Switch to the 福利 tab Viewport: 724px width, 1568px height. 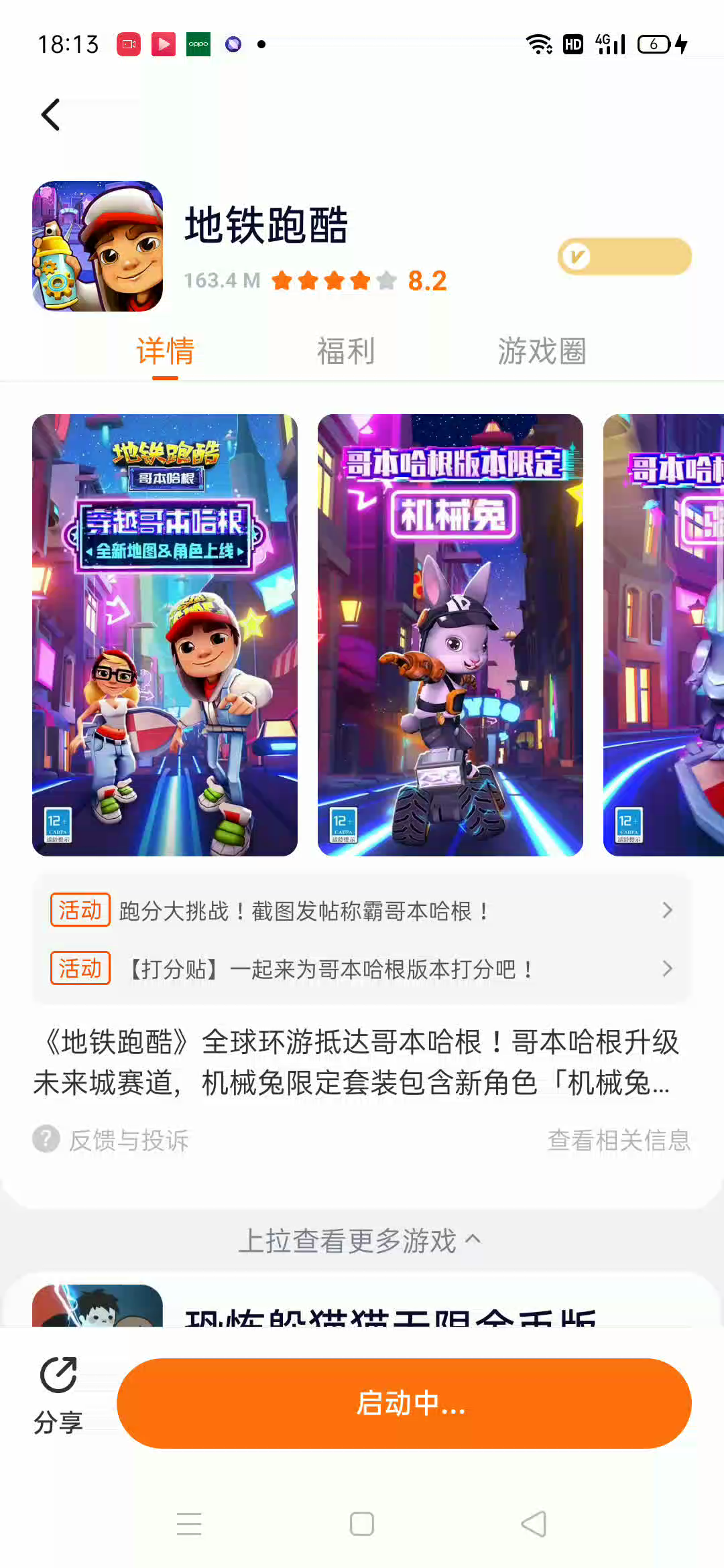pos(345,351)
